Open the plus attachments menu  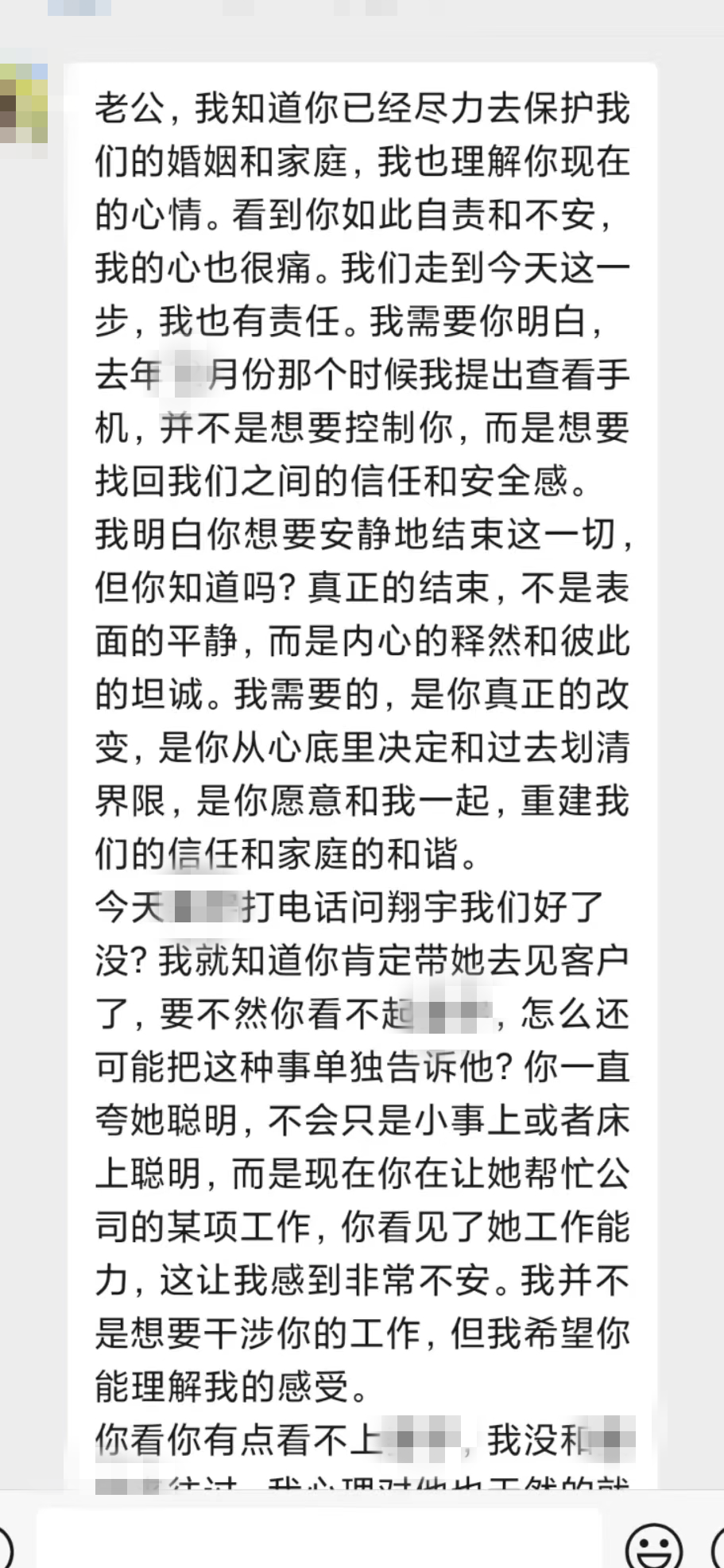[718, 1547]
